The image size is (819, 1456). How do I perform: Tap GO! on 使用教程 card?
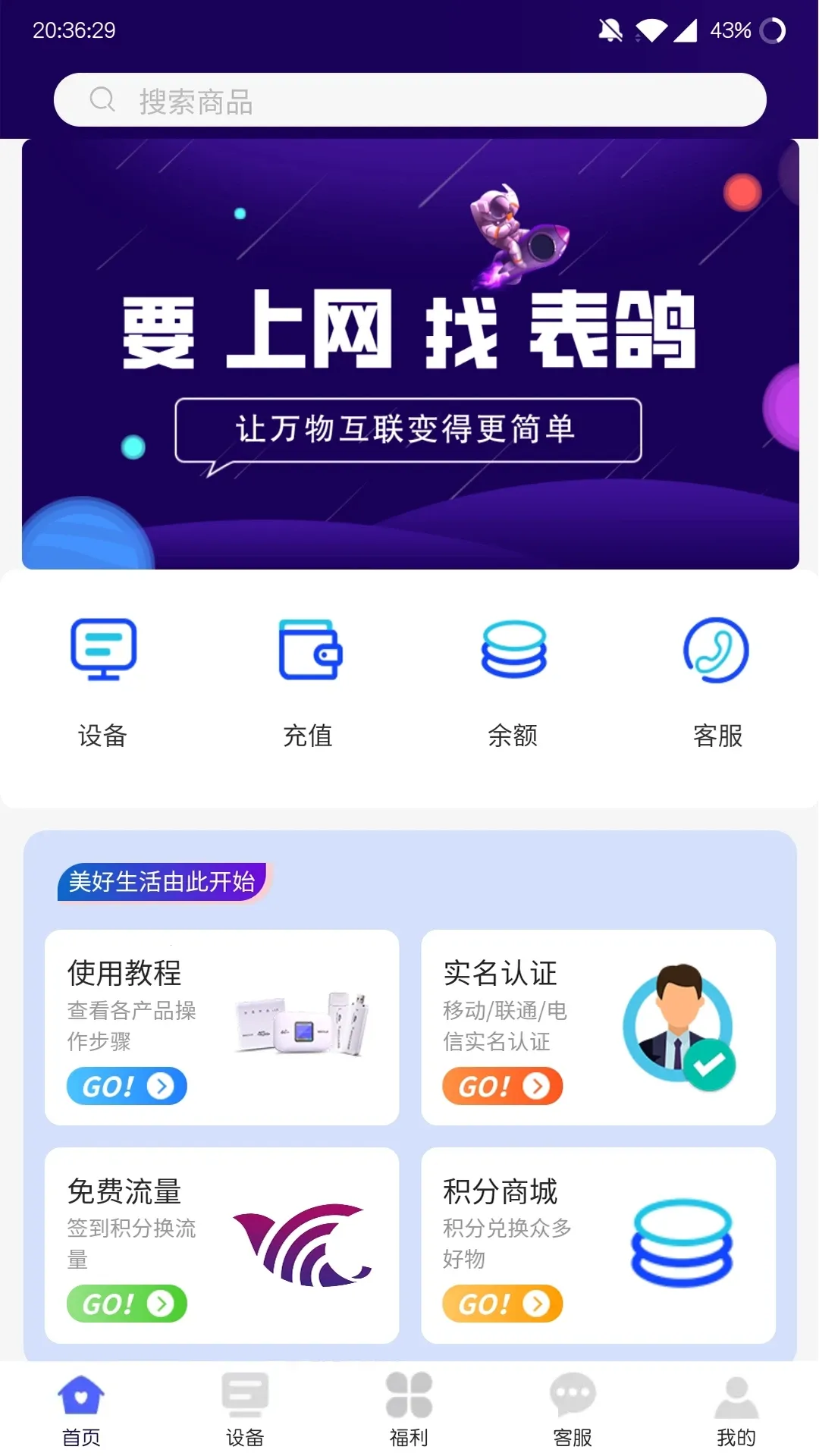click(126, 1086)
